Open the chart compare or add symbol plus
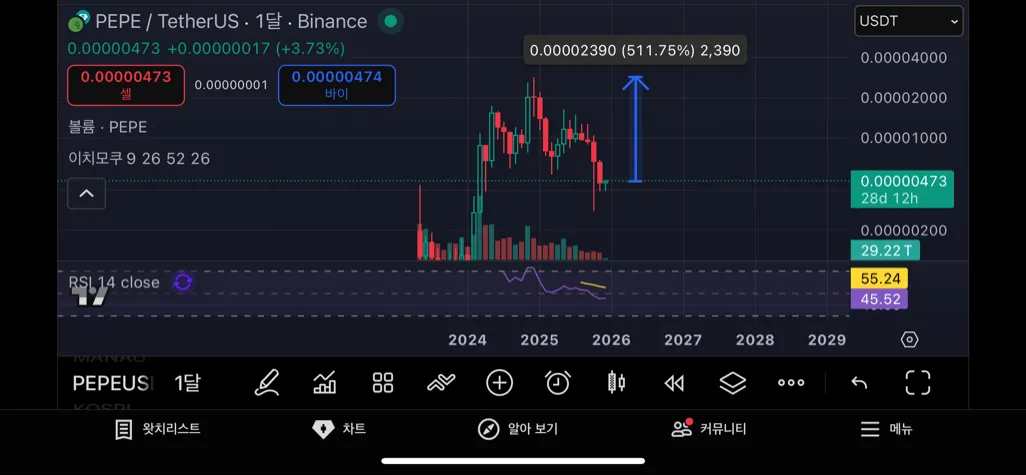This screenshot has height=475, width=1026. [499, 383]
